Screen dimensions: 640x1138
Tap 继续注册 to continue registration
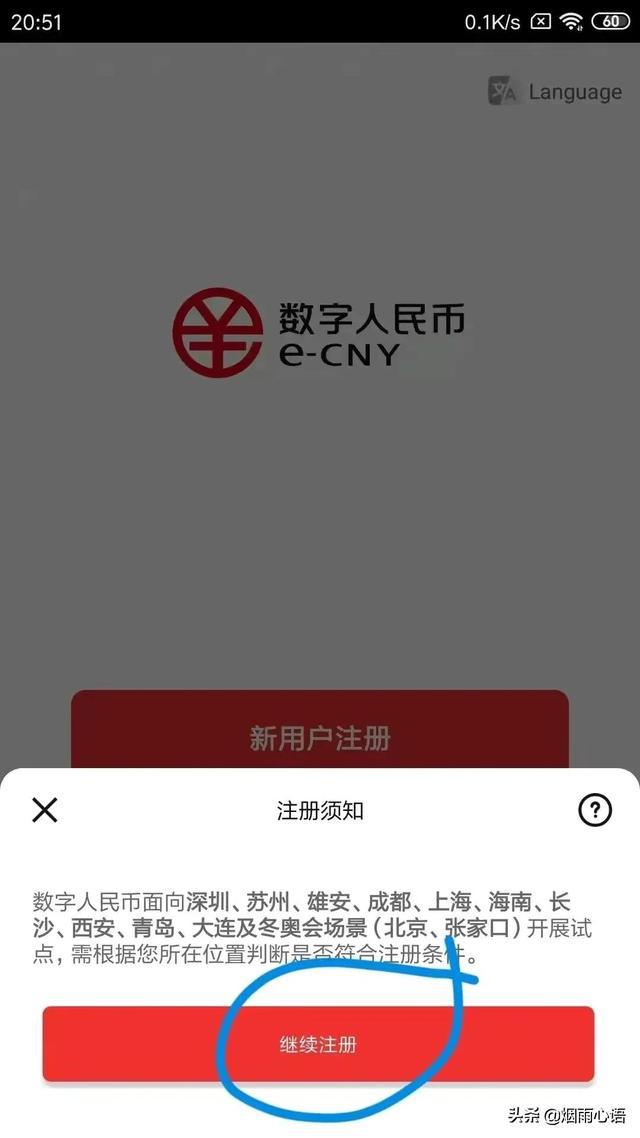(x=318, y=1044)
